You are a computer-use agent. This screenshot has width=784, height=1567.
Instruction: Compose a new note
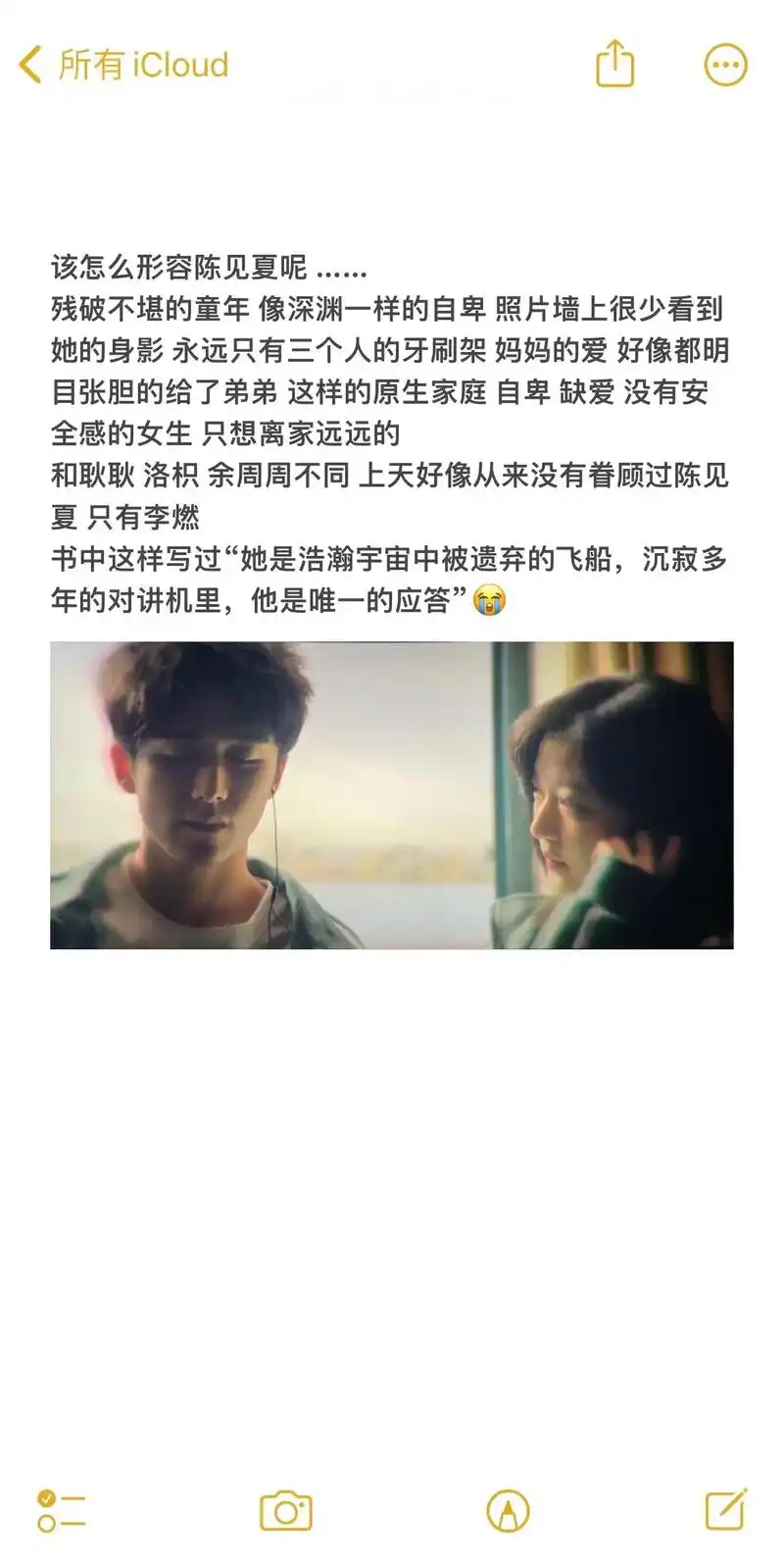[726, 1509]
